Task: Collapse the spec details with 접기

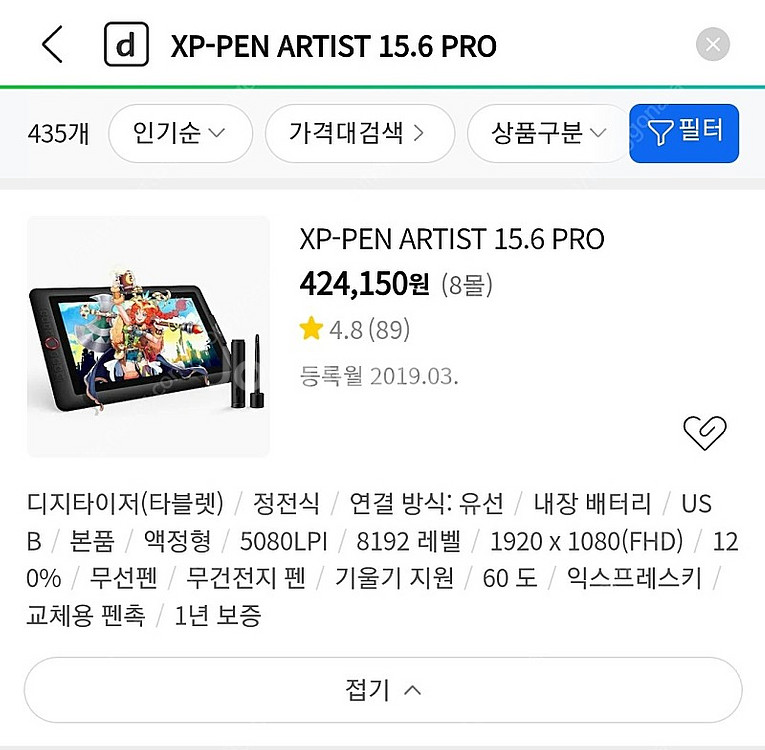Action: pos(383,689)
